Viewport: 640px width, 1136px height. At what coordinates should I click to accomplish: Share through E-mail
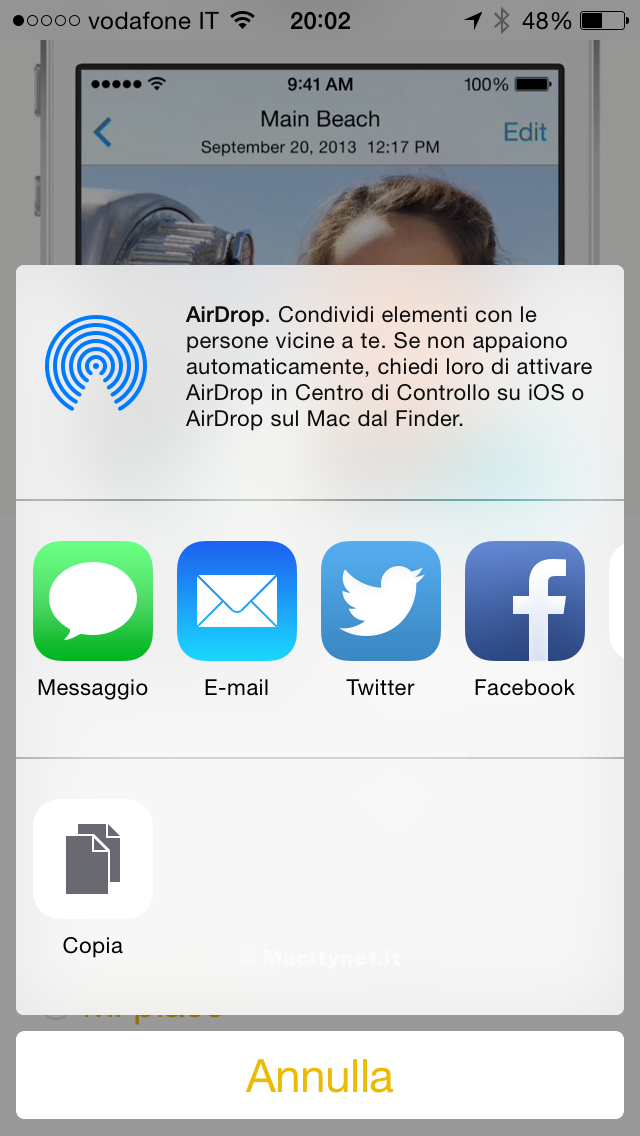coord(237,601)
